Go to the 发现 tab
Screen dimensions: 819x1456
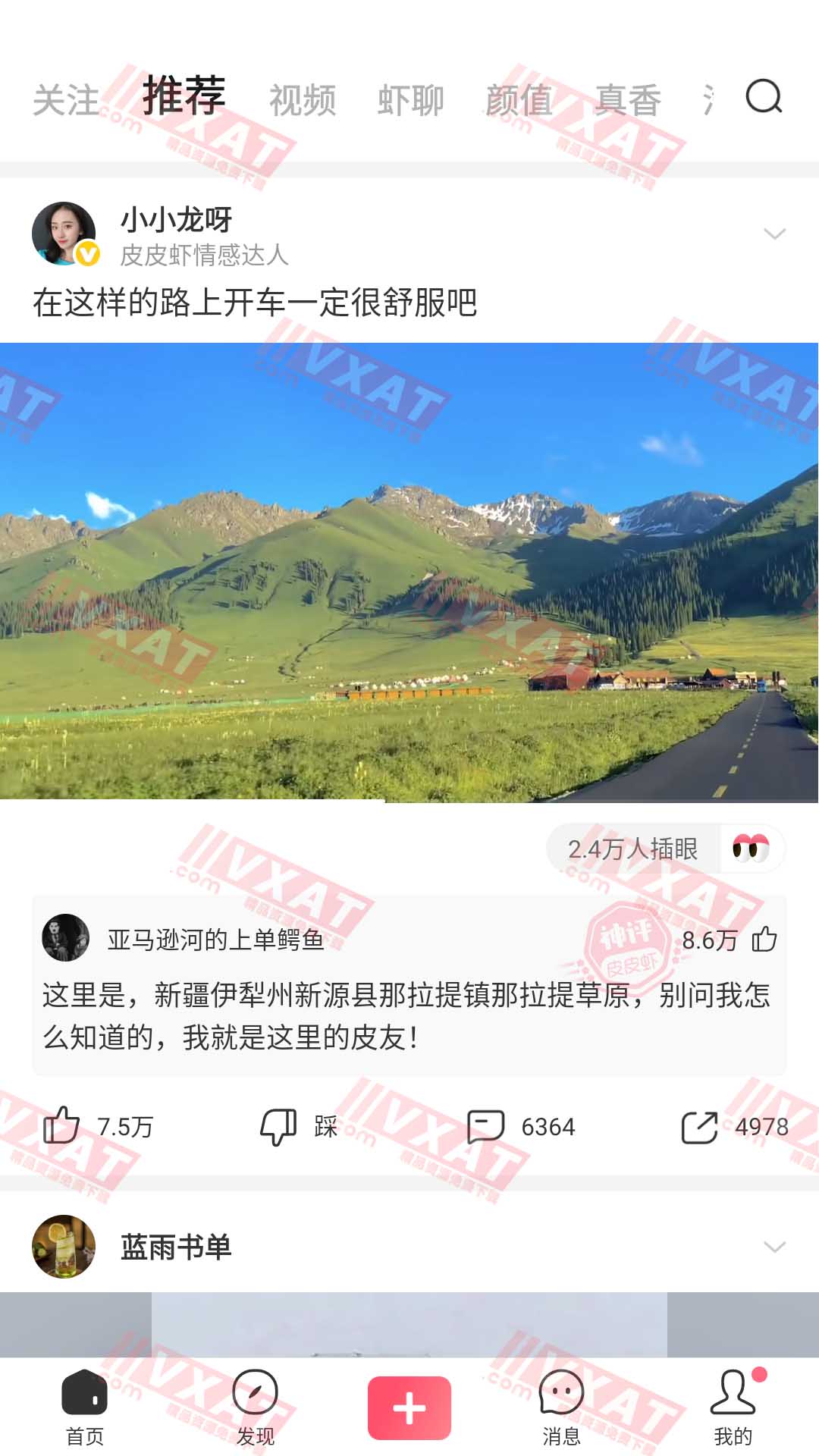pyautogui.click(x=255, y=1407)
